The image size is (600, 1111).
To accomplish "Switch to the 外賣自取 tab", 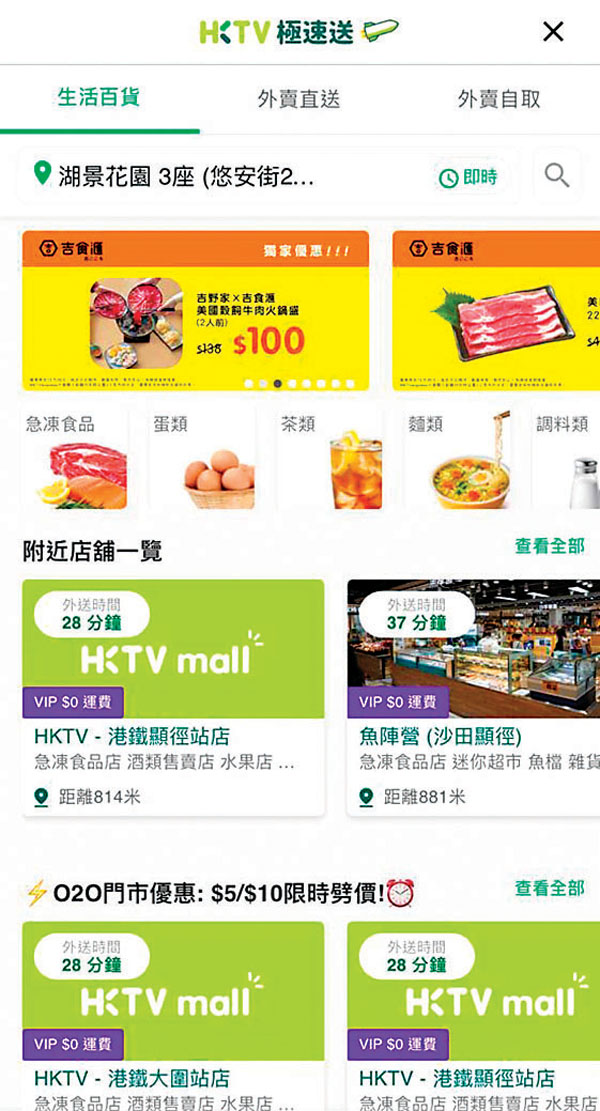I will 499,99.
